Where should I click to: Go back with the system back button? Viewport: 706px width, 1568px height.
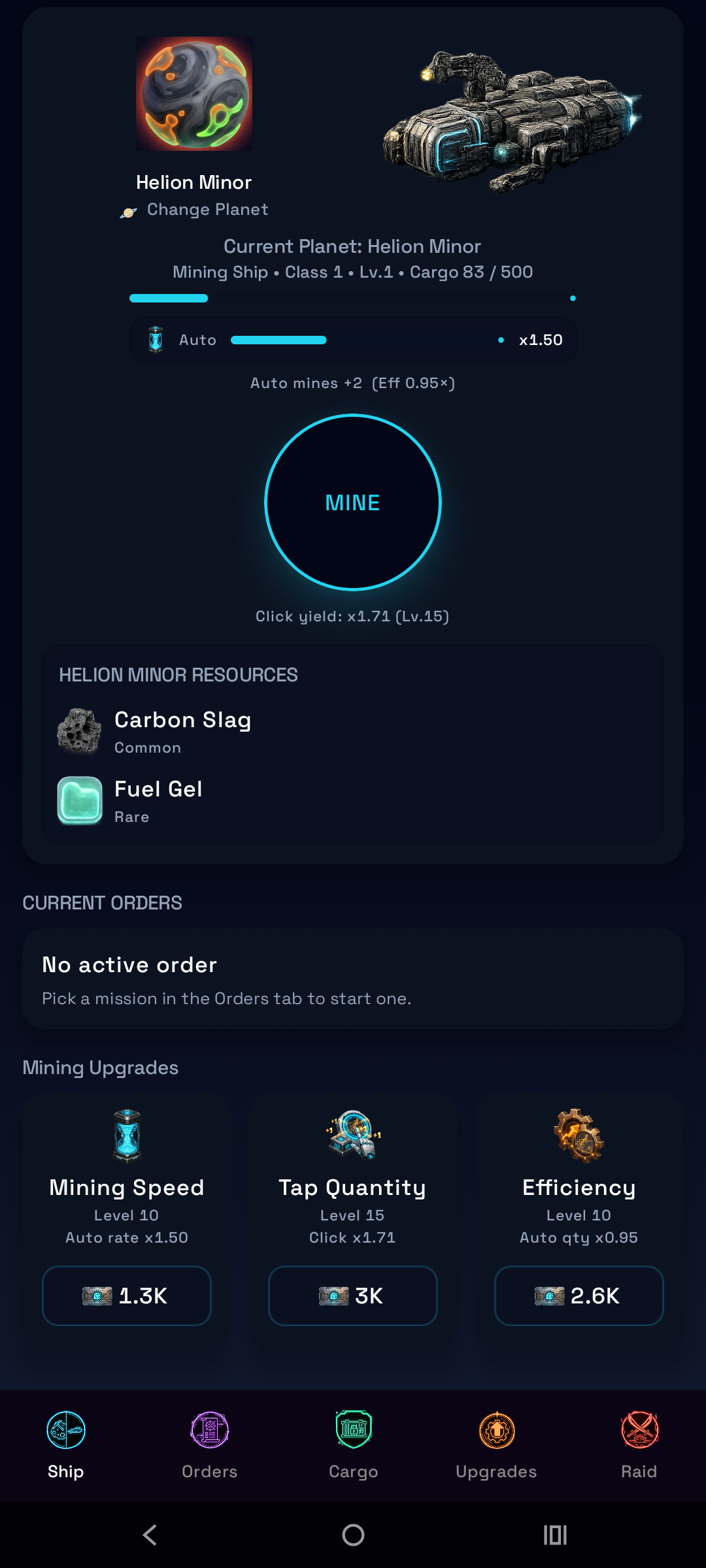(150, 1535)
